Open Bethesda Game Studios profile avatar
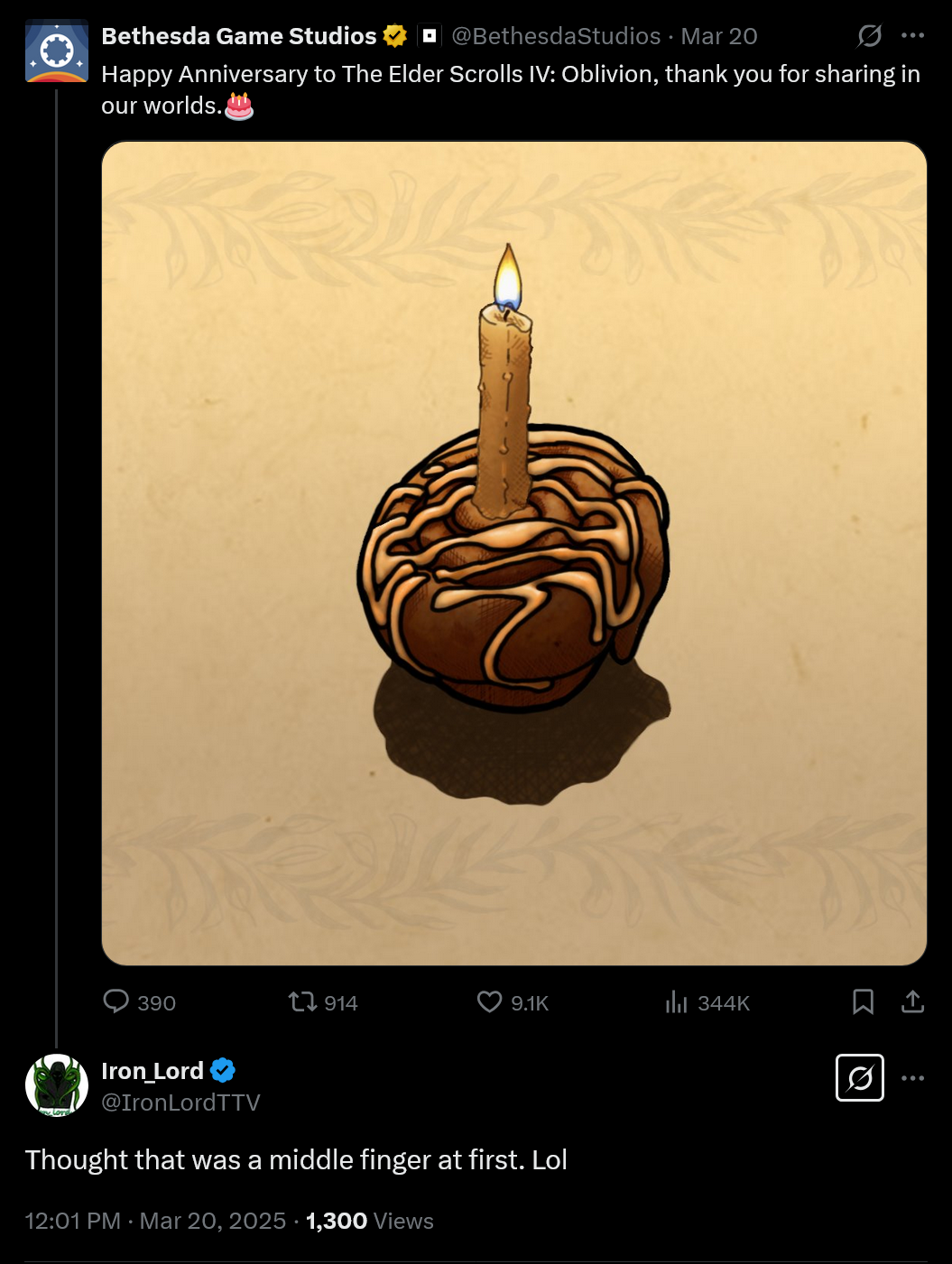This screenshot has width=952, height=1264. click(x=57, y=51)
